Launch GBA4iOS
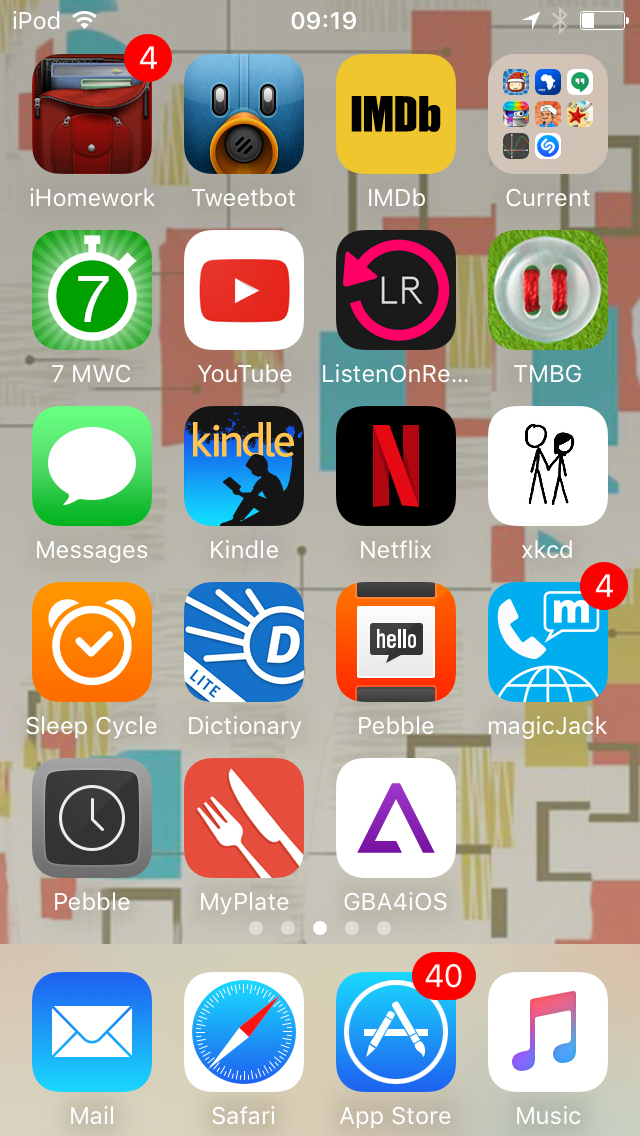The image size is (640, 1136). pyautogui.click(x=396, y=818)
